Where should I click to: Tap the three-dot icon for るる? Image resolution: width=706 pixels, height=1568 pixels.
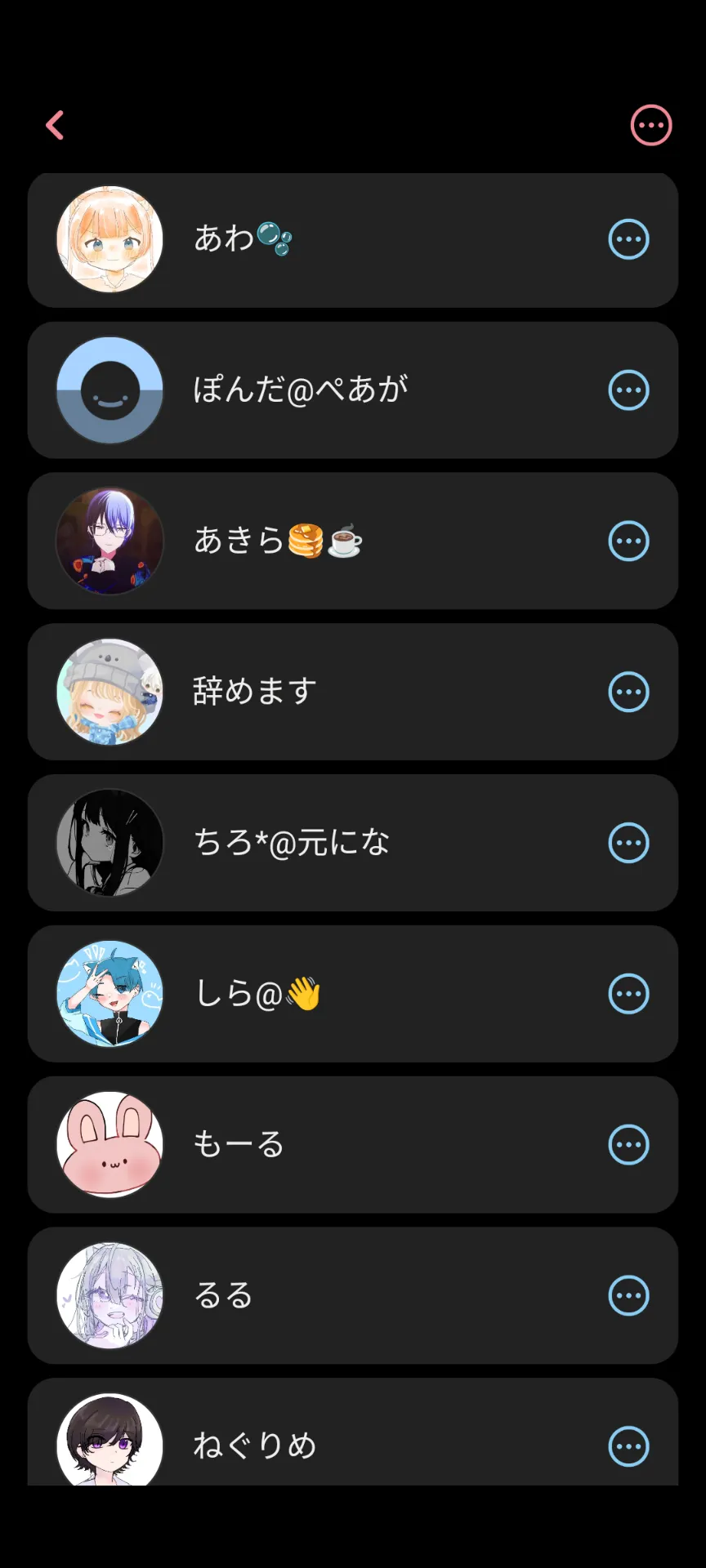[629, 1295]
